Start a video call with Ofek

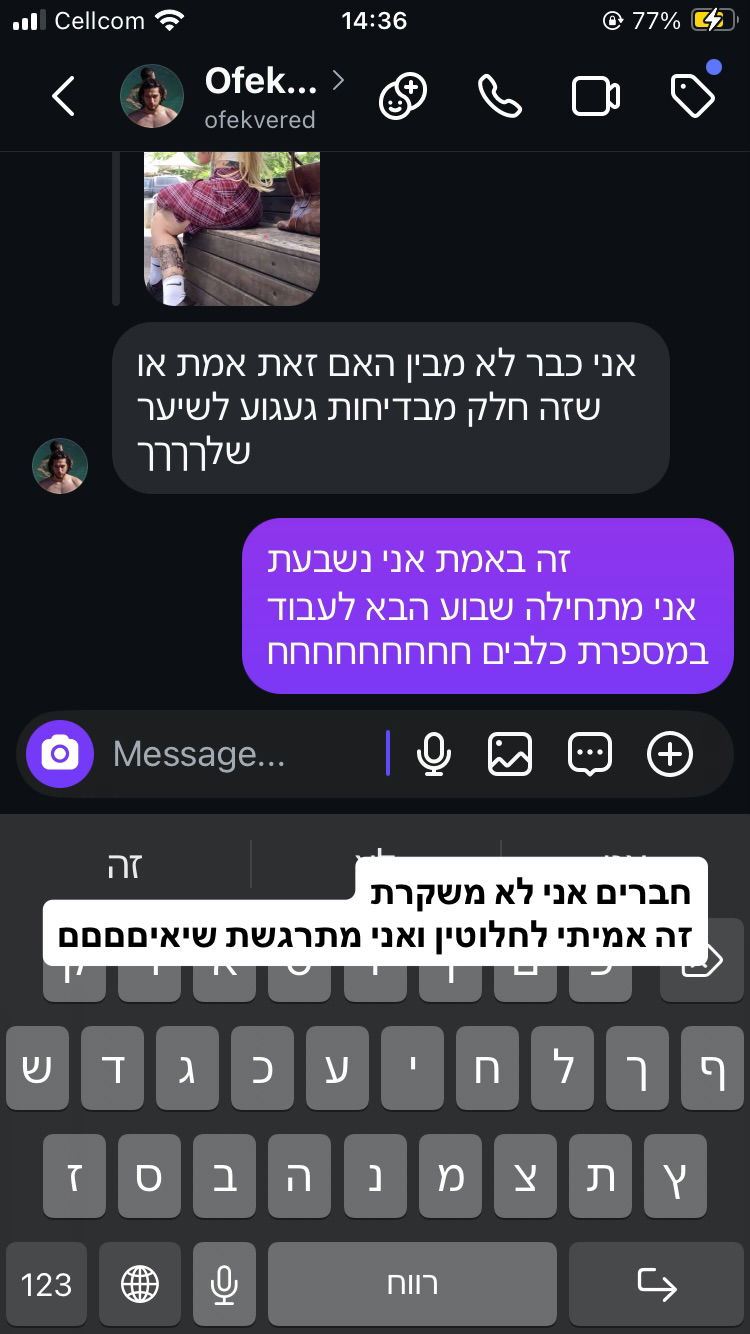(x=595, y=97)
